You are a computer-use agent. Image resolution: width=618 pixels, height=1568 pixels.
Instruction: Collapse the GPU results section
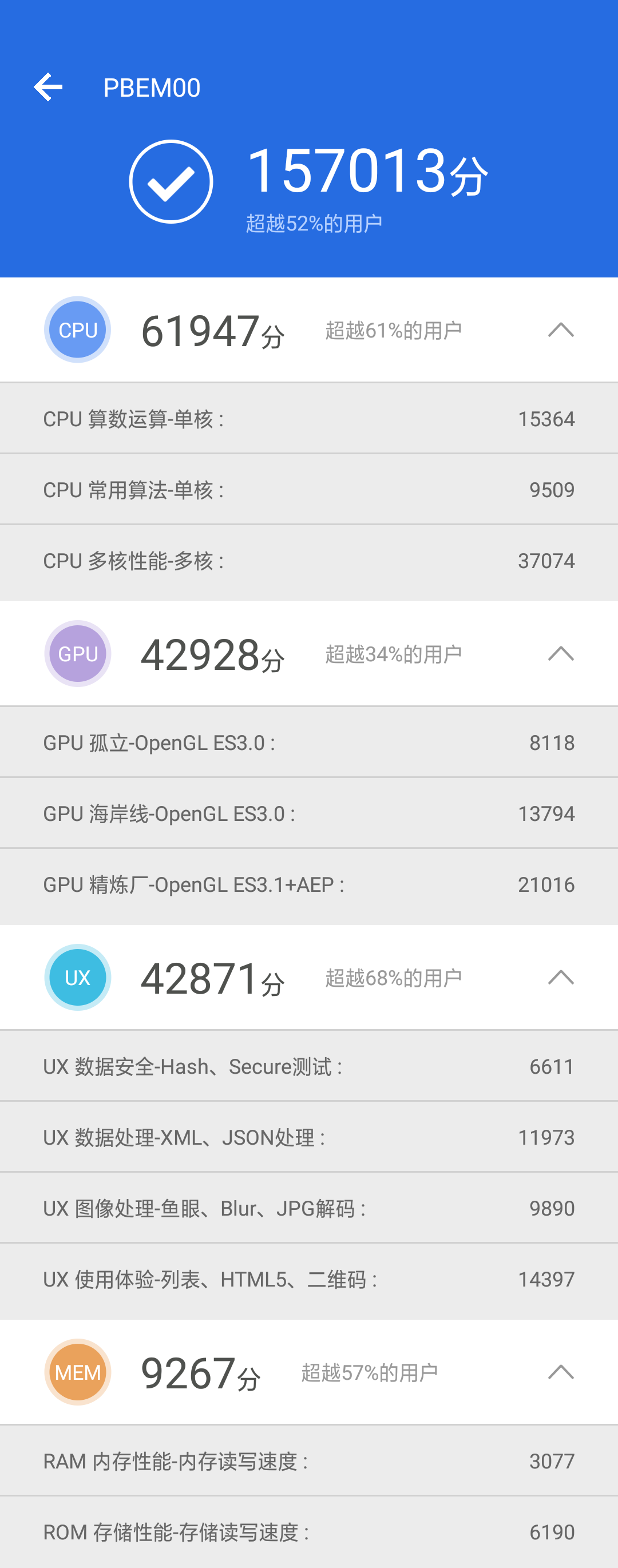click(x=561, y=653)
